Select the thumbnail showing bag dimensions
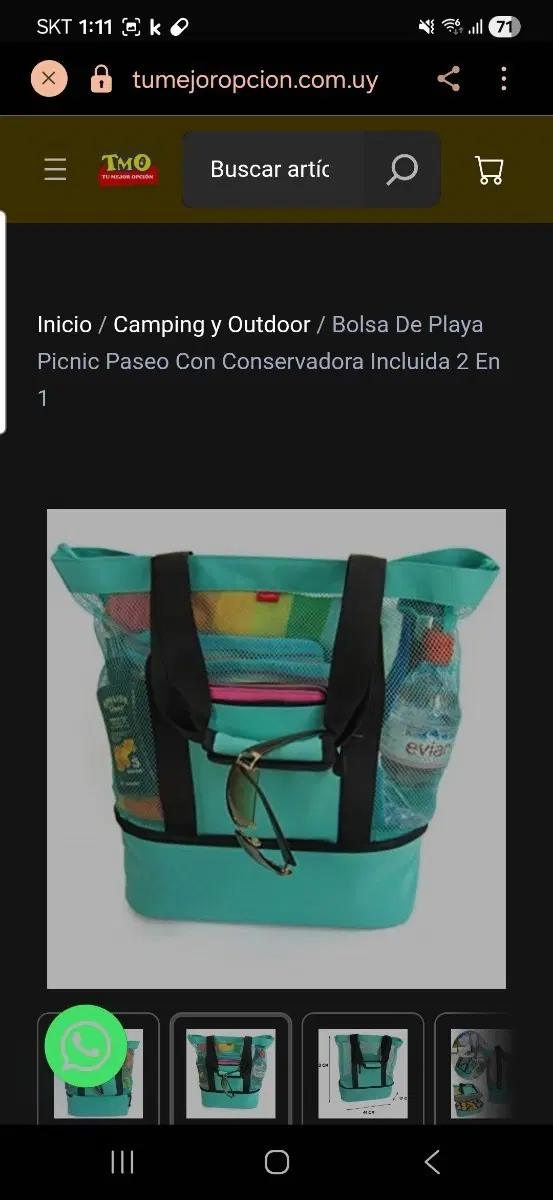The width and height of the screenshot is (553, 1200). tap(363, 1072)
